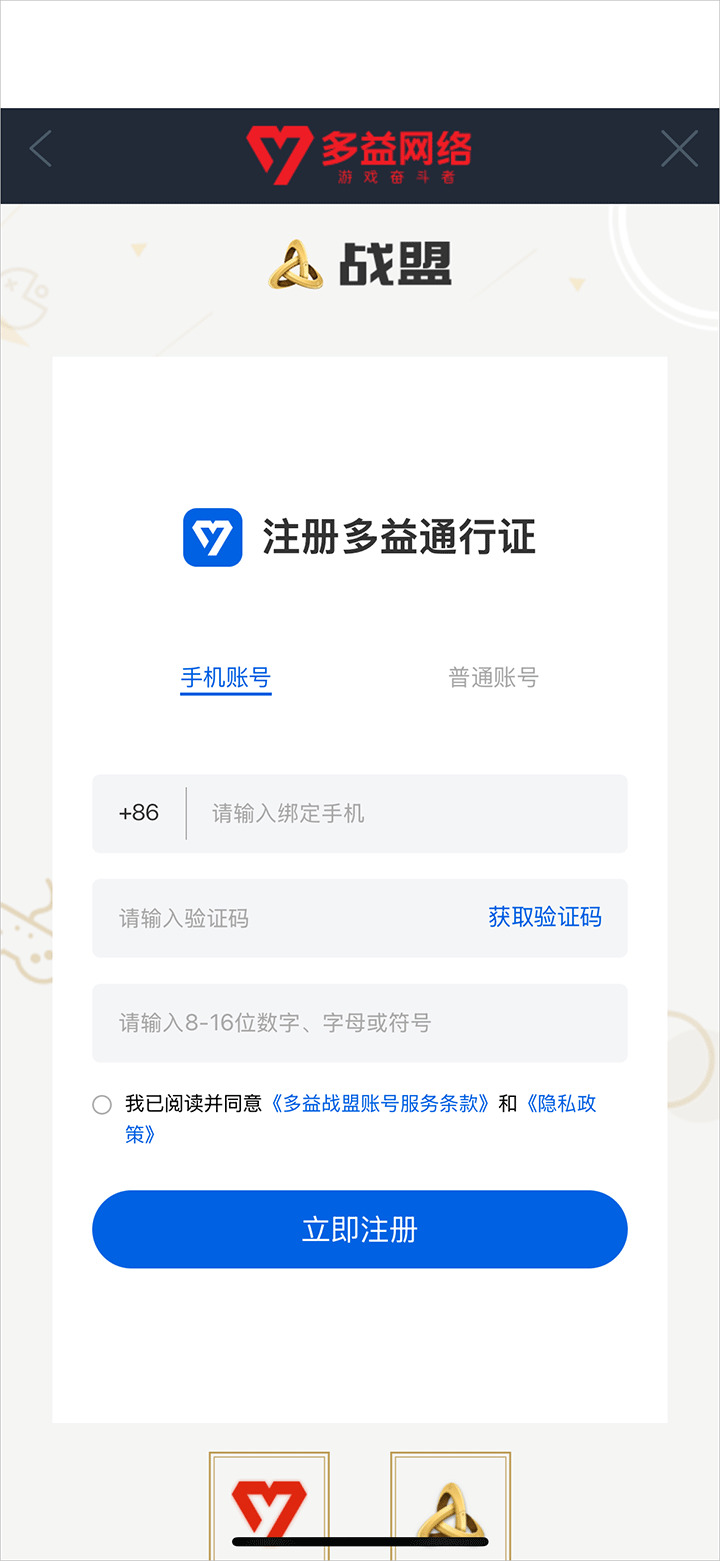Image resolution: width=720 pixels, height=1561 pixels.
Task: Focus the 请输入绑定手机 phone field
Action: pos(405,813)
